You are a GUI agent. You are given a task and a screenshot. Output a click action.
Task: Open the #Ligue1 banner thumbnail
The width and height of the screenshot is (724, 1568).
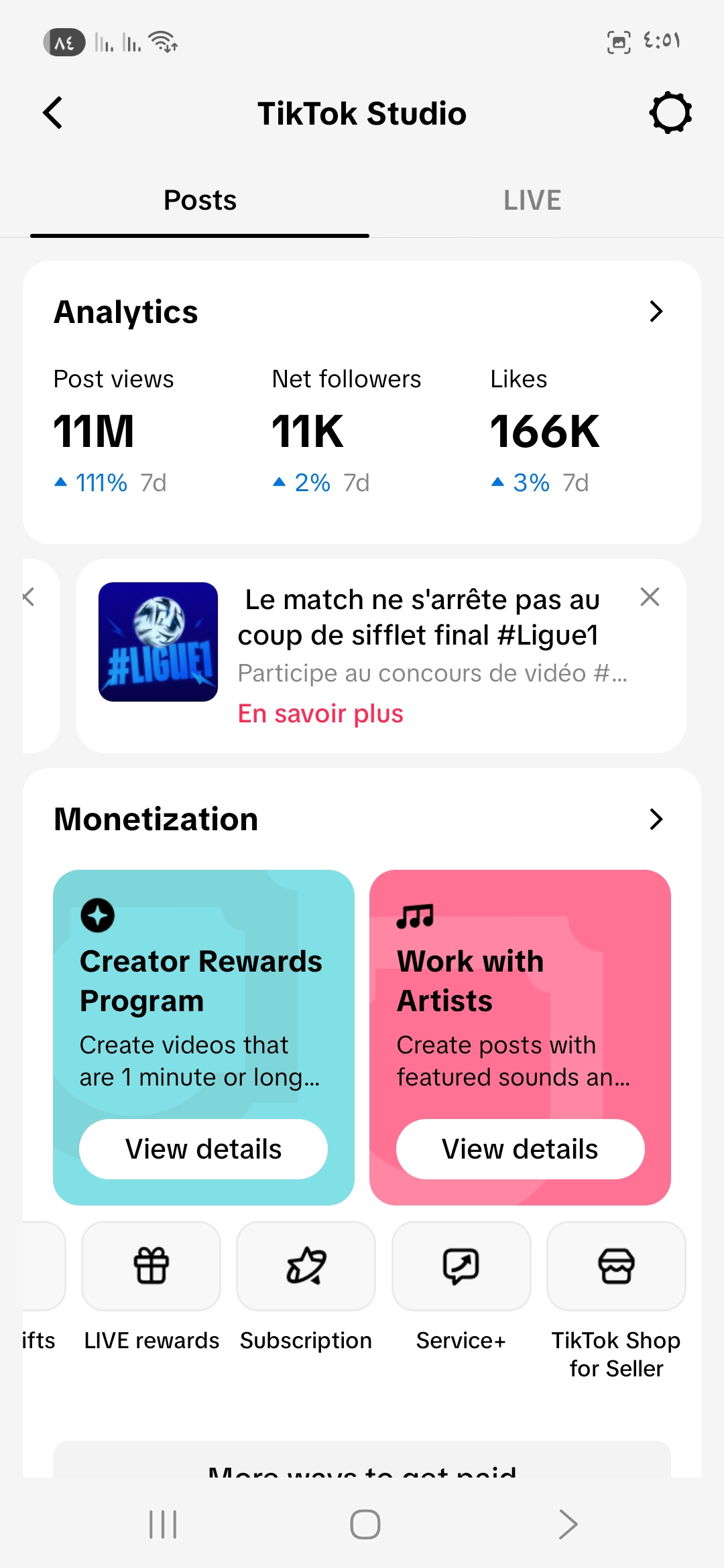[x=158, y=642]
